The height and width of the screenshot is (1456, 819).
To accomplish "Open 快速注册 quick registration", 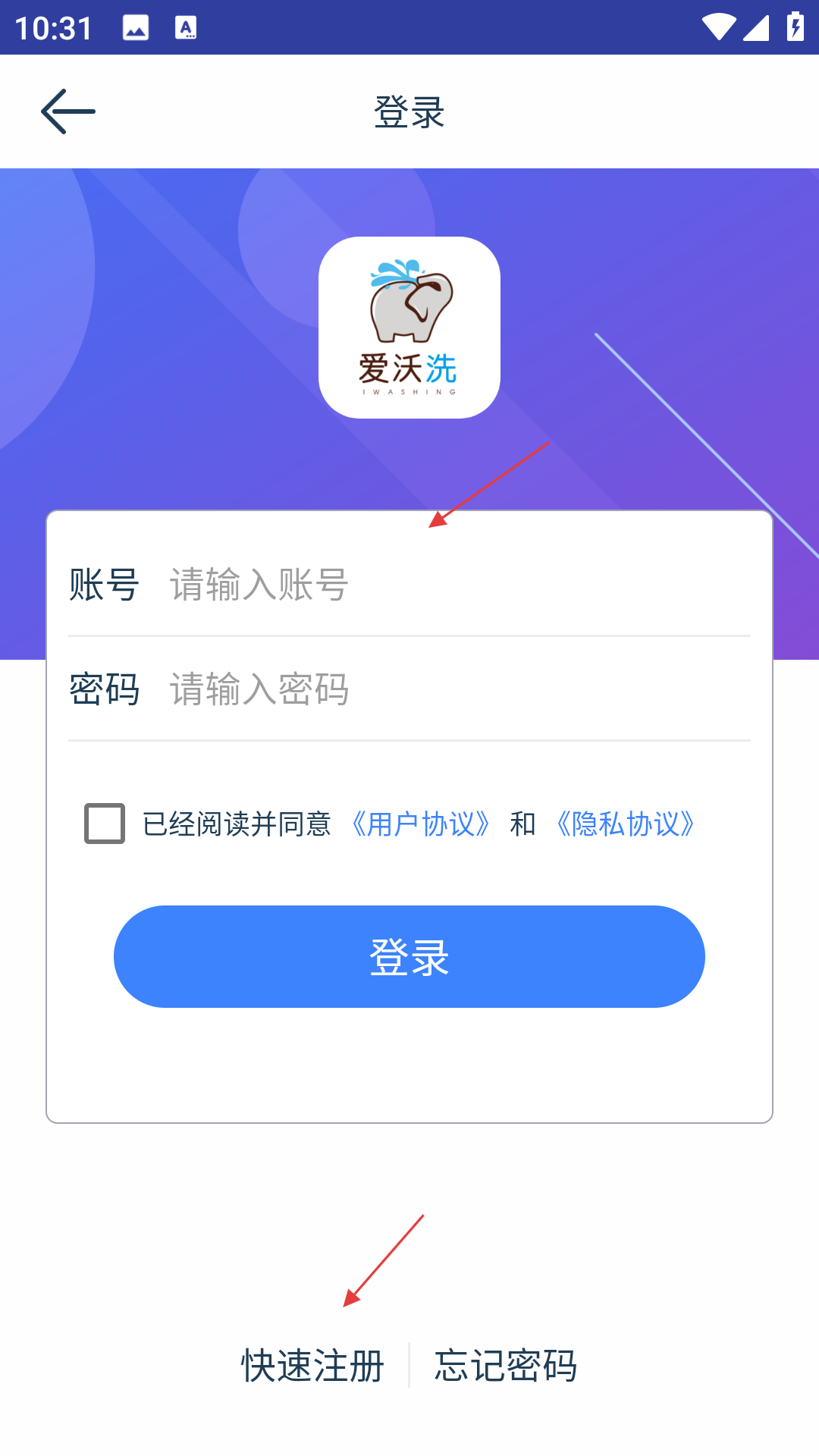I will pyautogui.click(x=312, y=1366).
